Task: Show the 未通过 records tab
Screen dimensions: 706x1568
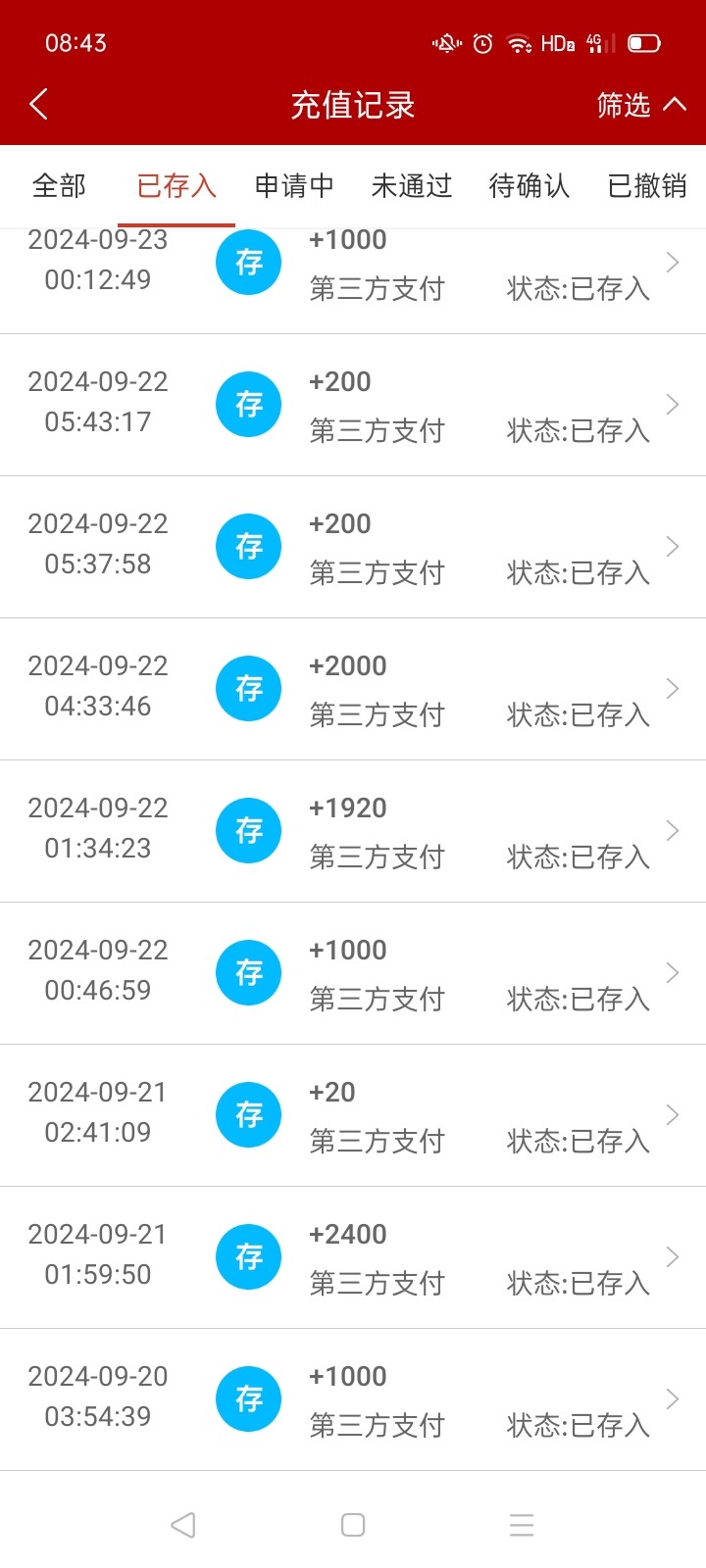Action: tap(412, 186)
